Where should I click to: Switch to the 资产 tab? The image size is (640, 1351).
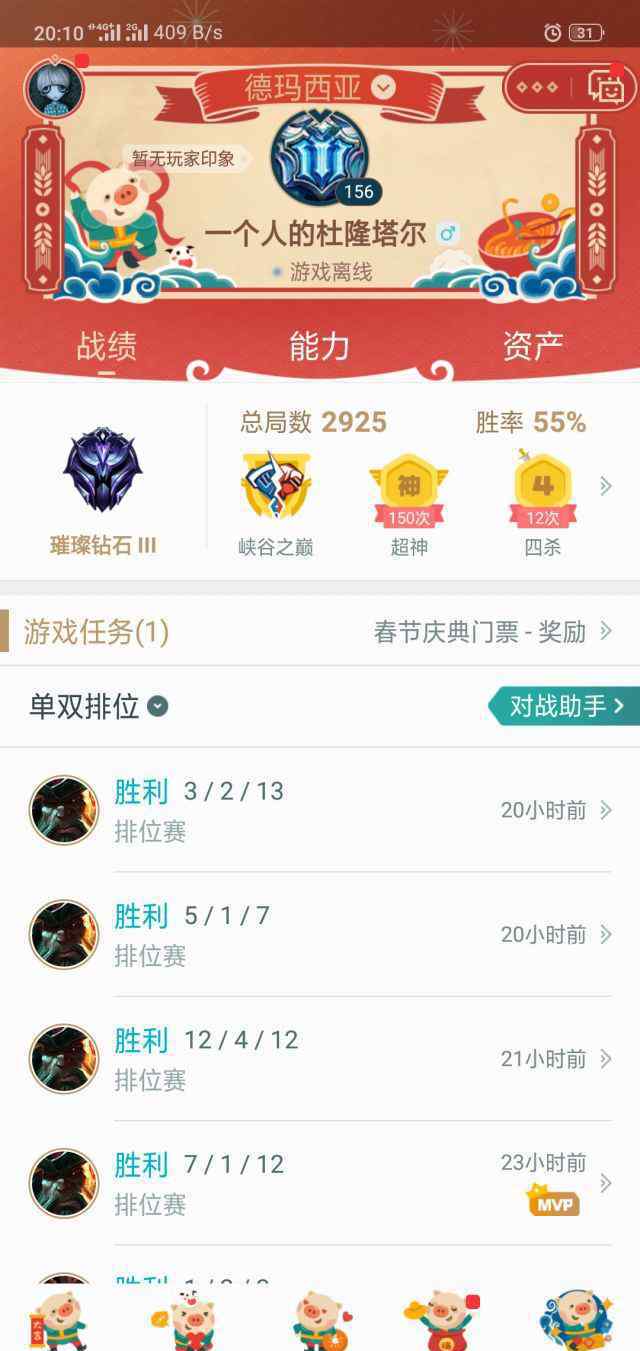click(532, 347)
